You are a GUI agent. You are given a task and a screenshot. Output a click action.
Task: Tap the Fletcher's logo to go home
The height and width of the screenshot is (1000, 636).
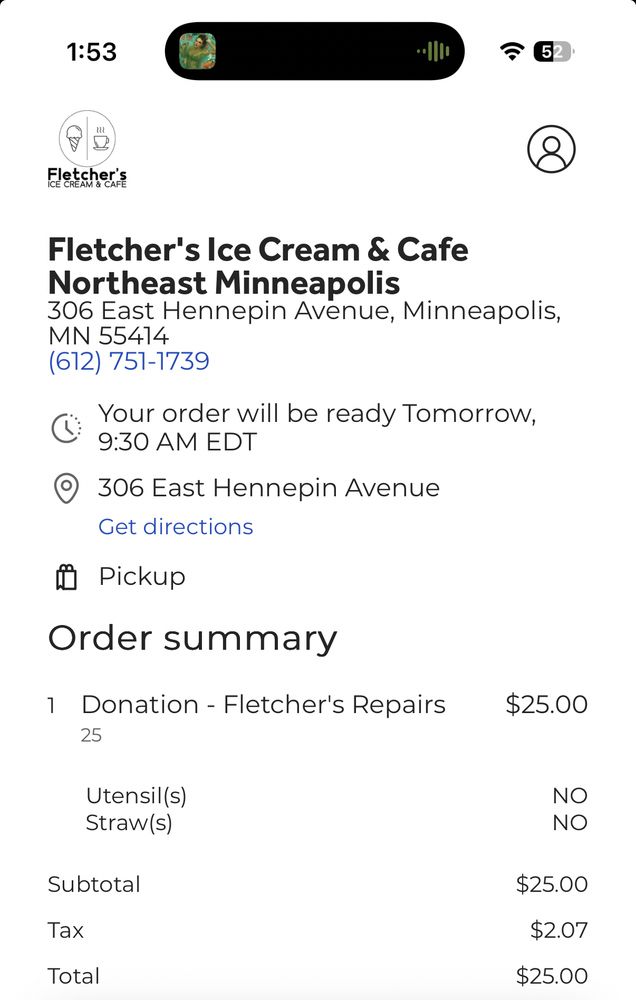[x=87, y=149]
